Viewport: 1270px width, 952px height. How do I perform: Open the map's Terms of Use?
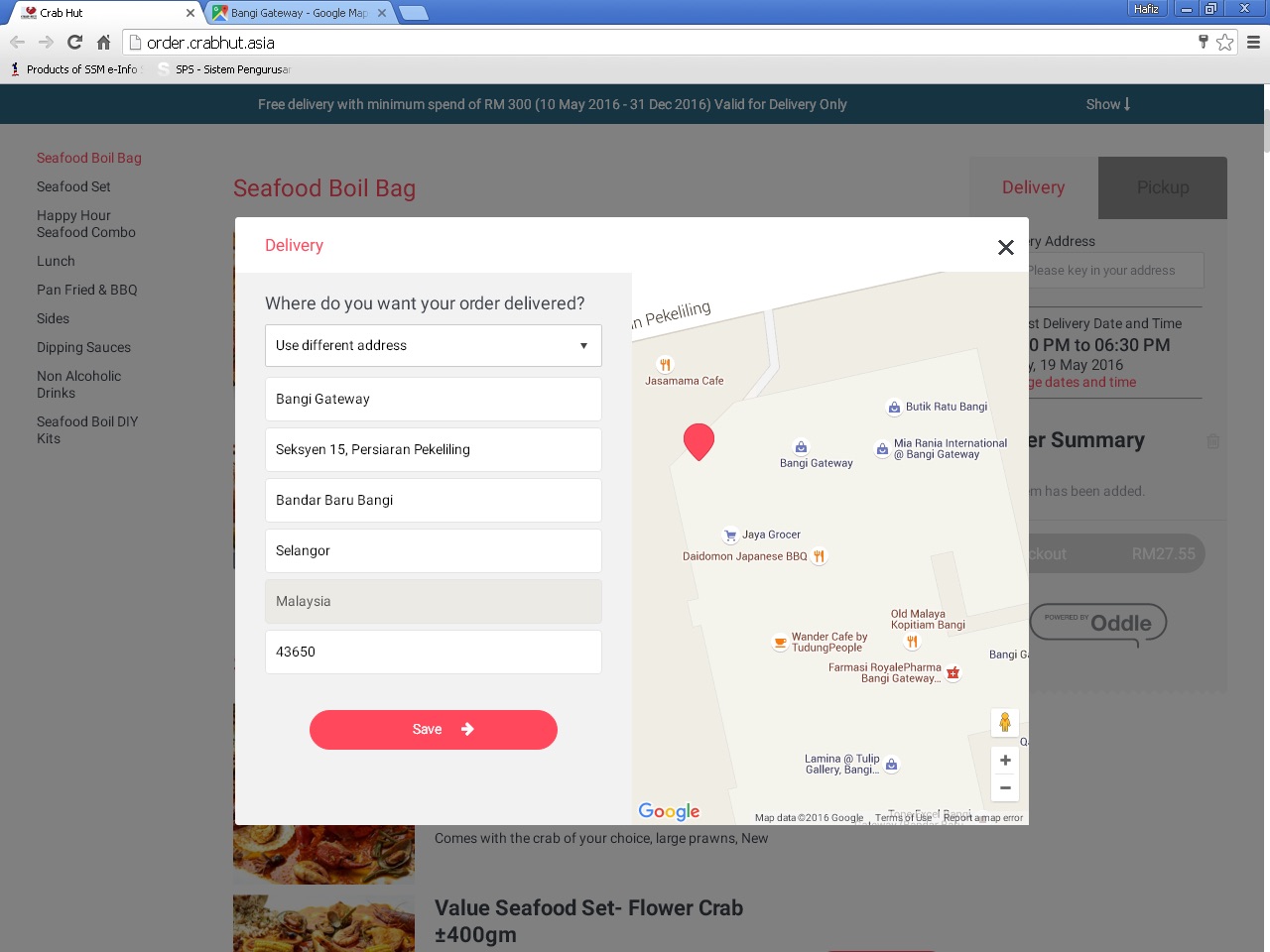pos(903,818)
